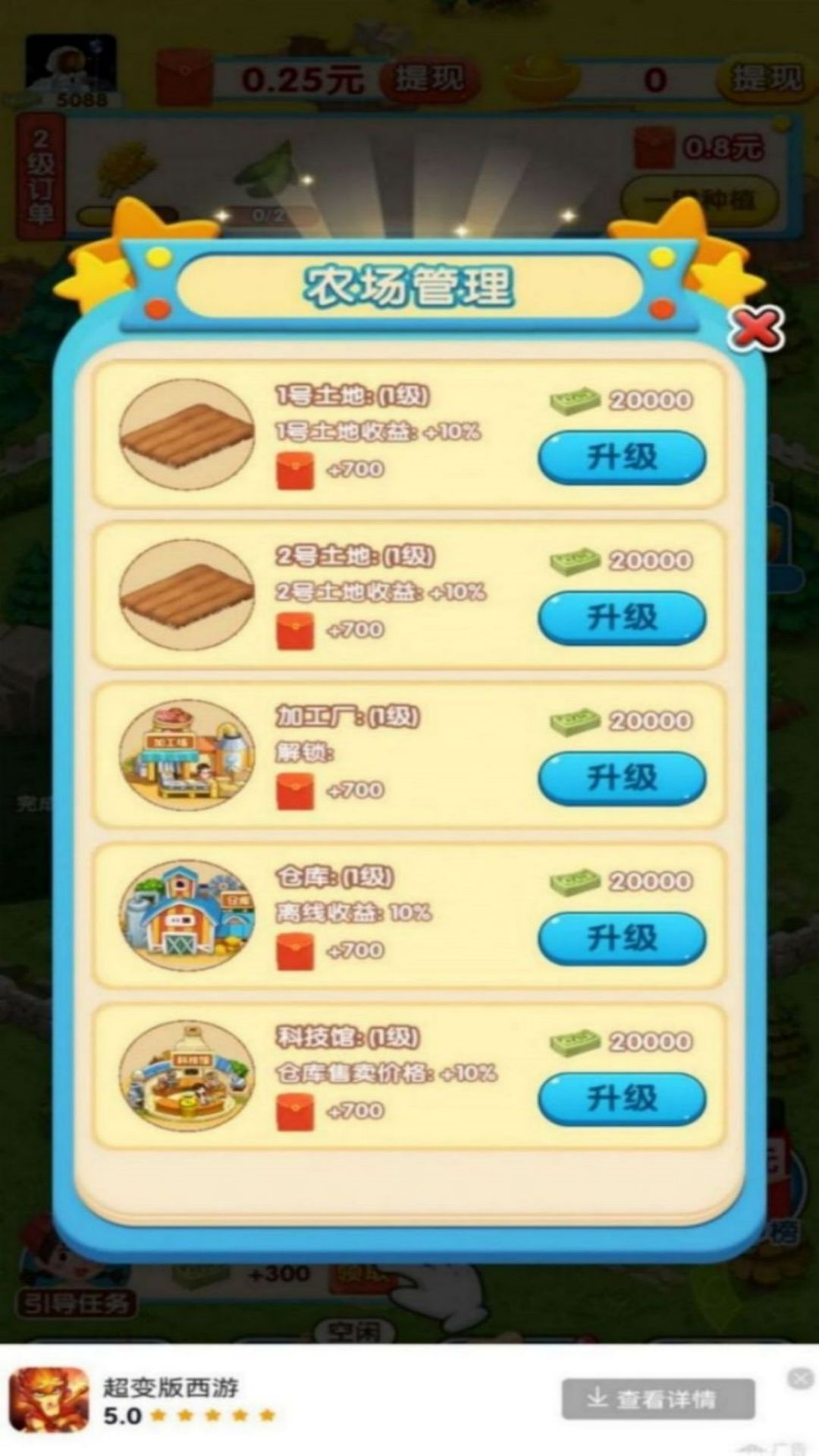This screenshot has height=1456, width=819.
Task: Upgrade the 科技馆 building
Action: 622,1098
